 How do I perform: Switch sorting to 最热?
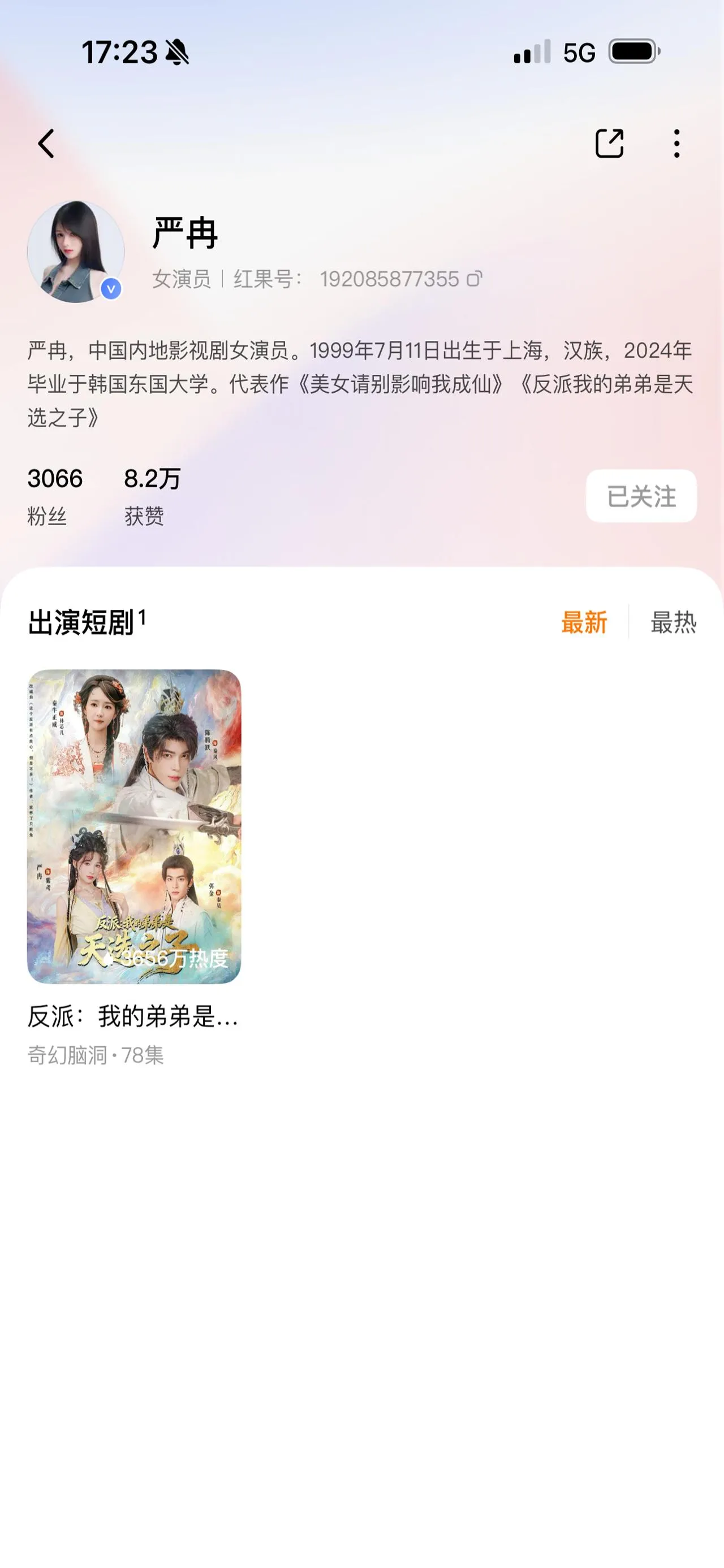[x=673, y=622]
